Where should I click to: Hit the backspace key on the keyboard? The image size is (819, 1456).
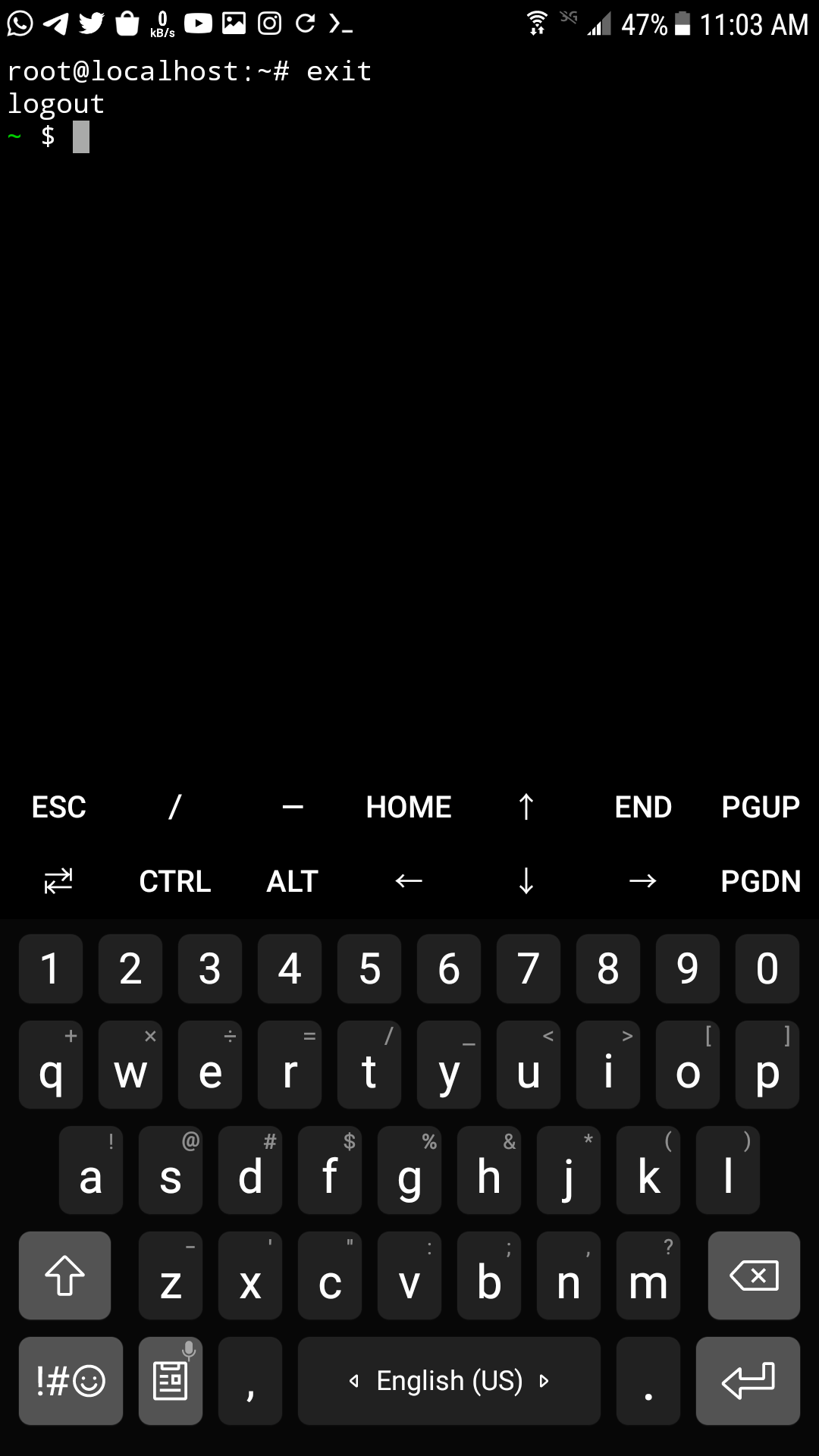point(754,1276)
